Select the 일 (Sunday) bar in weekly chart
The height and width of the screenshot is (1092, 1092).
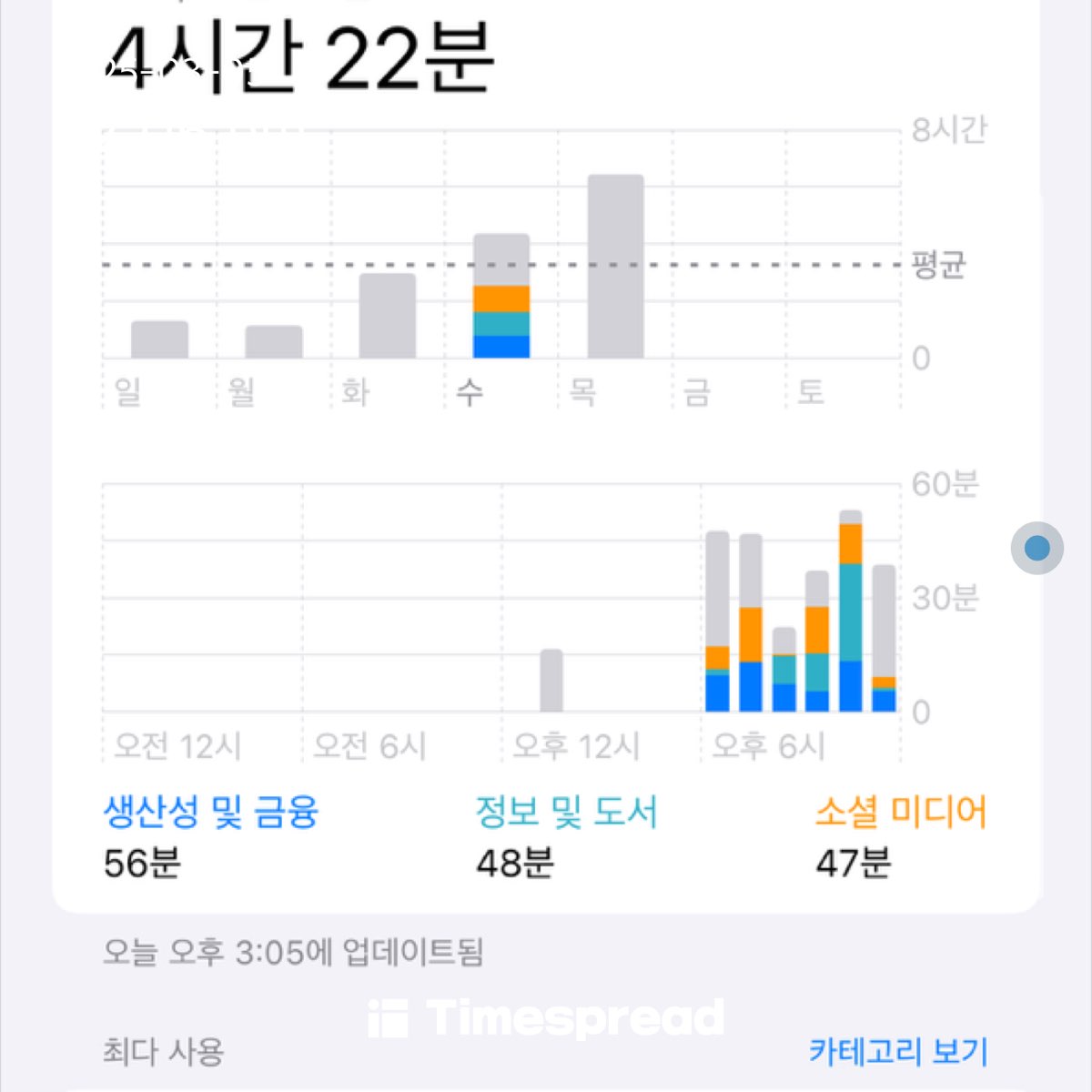point(159,339)
